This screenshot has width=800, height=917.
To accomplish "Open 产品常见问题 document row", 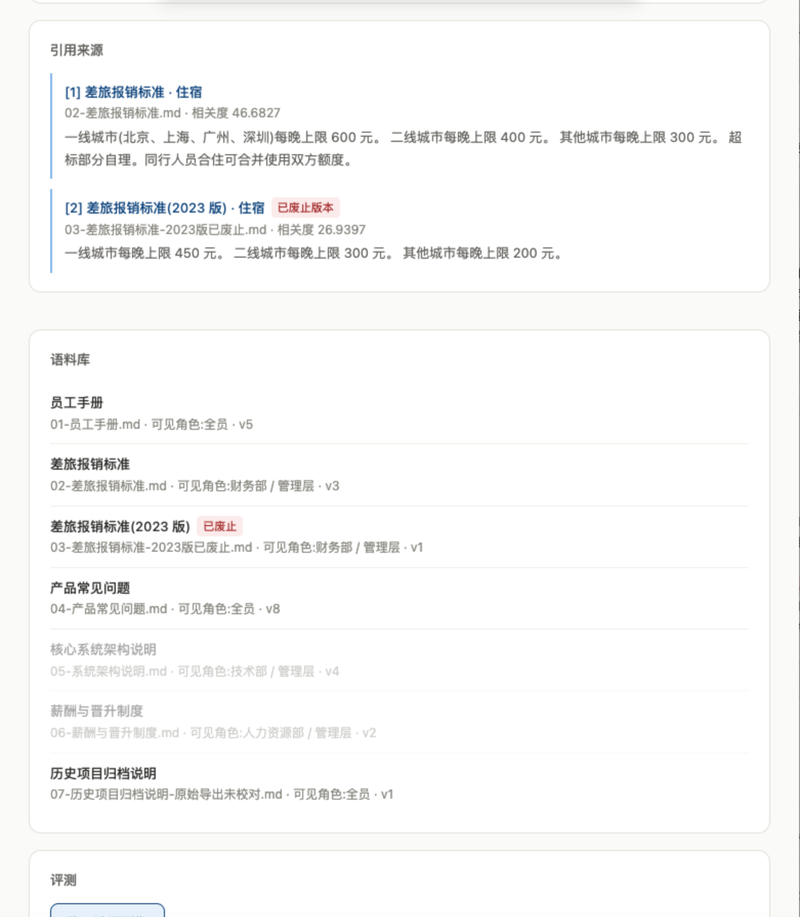I will click(399, 598).
